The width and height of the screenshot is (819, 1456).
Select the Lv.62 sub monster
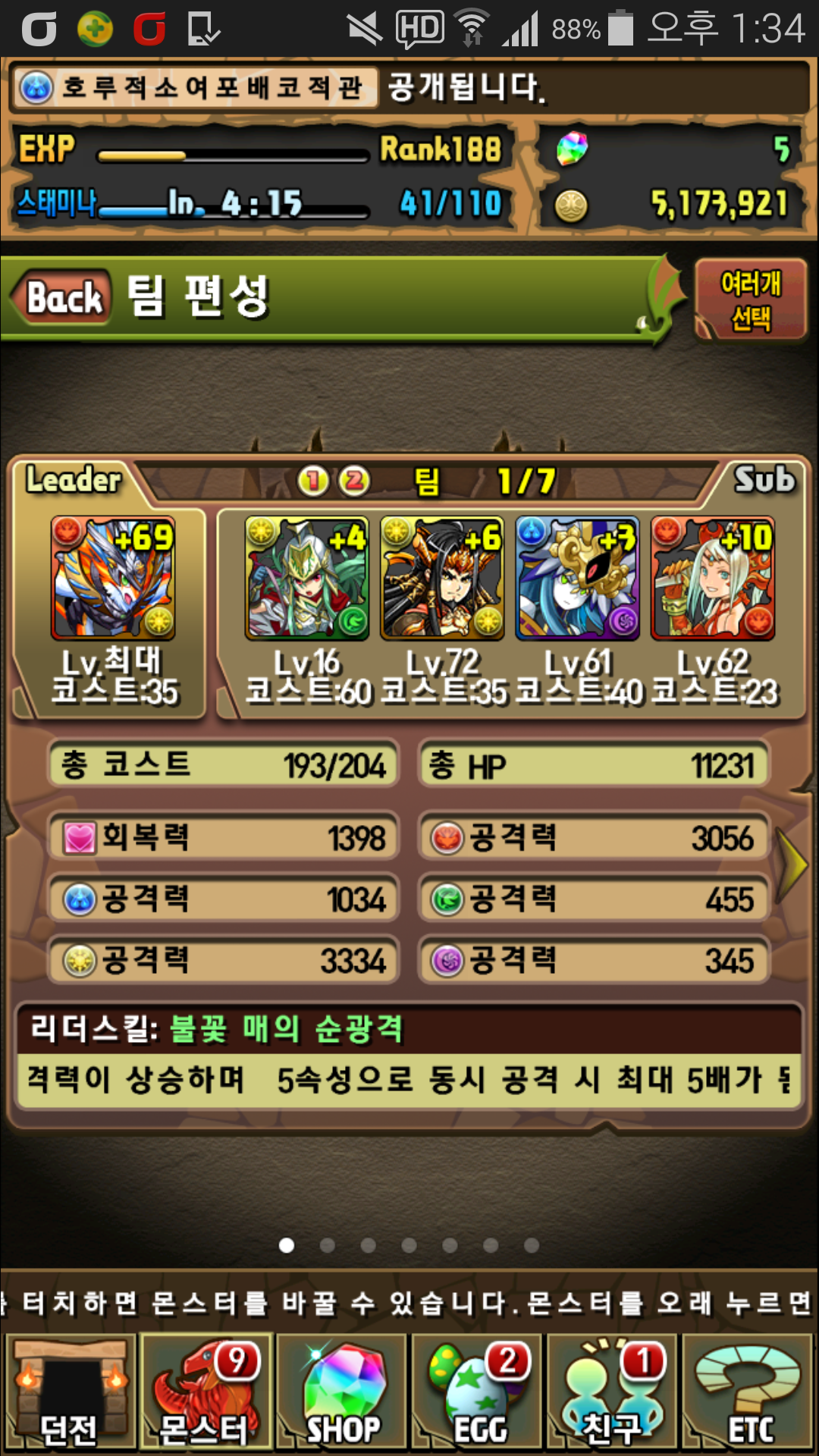(x=713, y=578)
